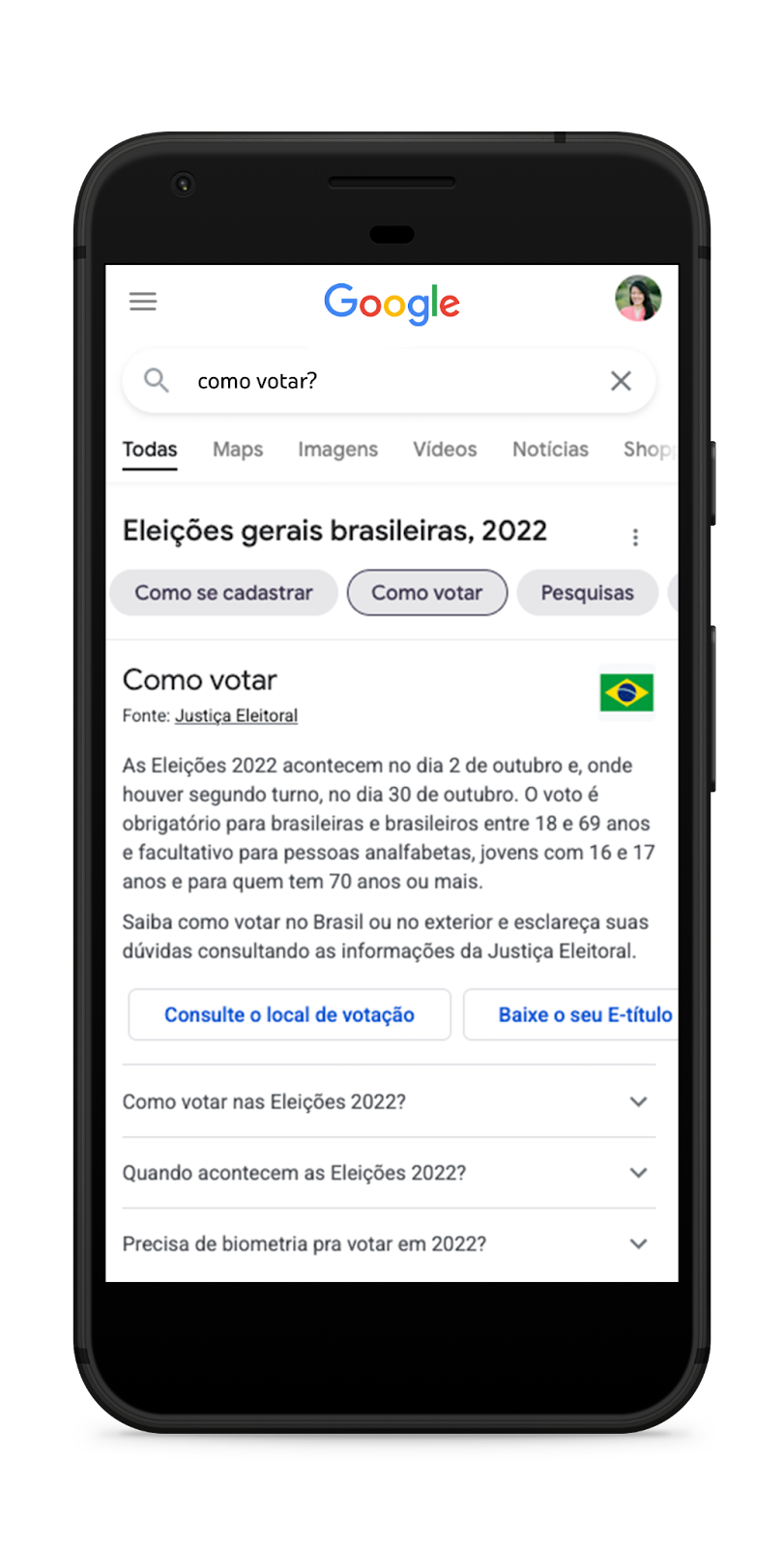Select the 'Como votar' chip
784x1547 pixels.
[x=426, y=593]
